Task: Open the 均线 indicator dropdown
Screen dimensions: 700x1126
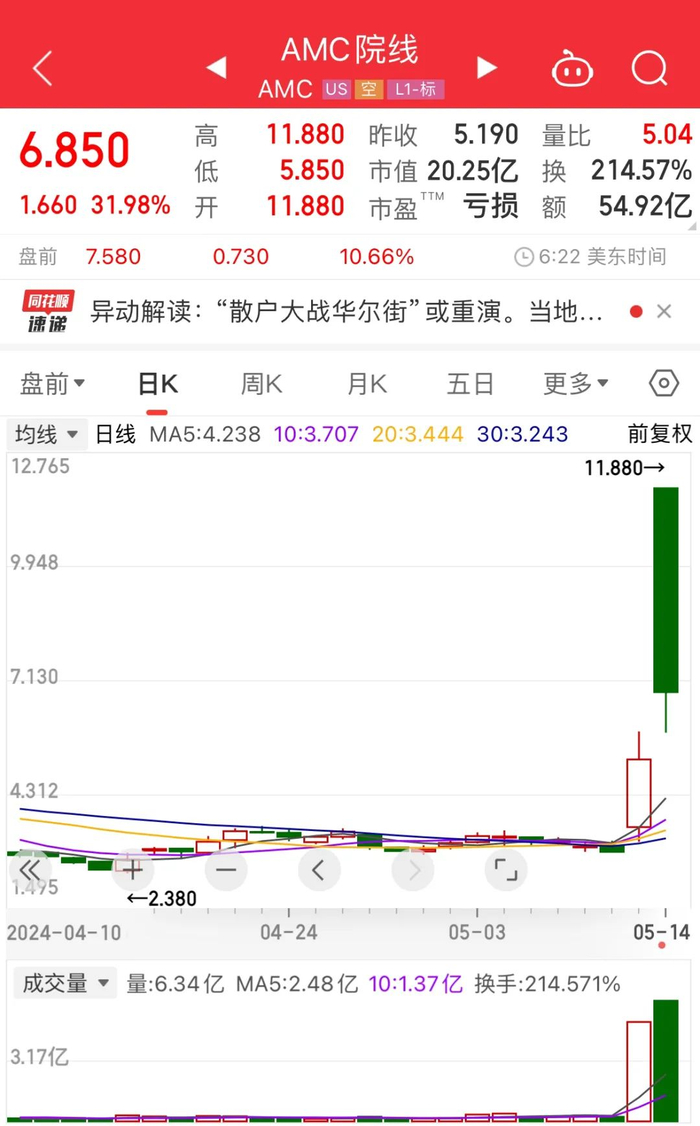Action: click(x=47, y=434)
